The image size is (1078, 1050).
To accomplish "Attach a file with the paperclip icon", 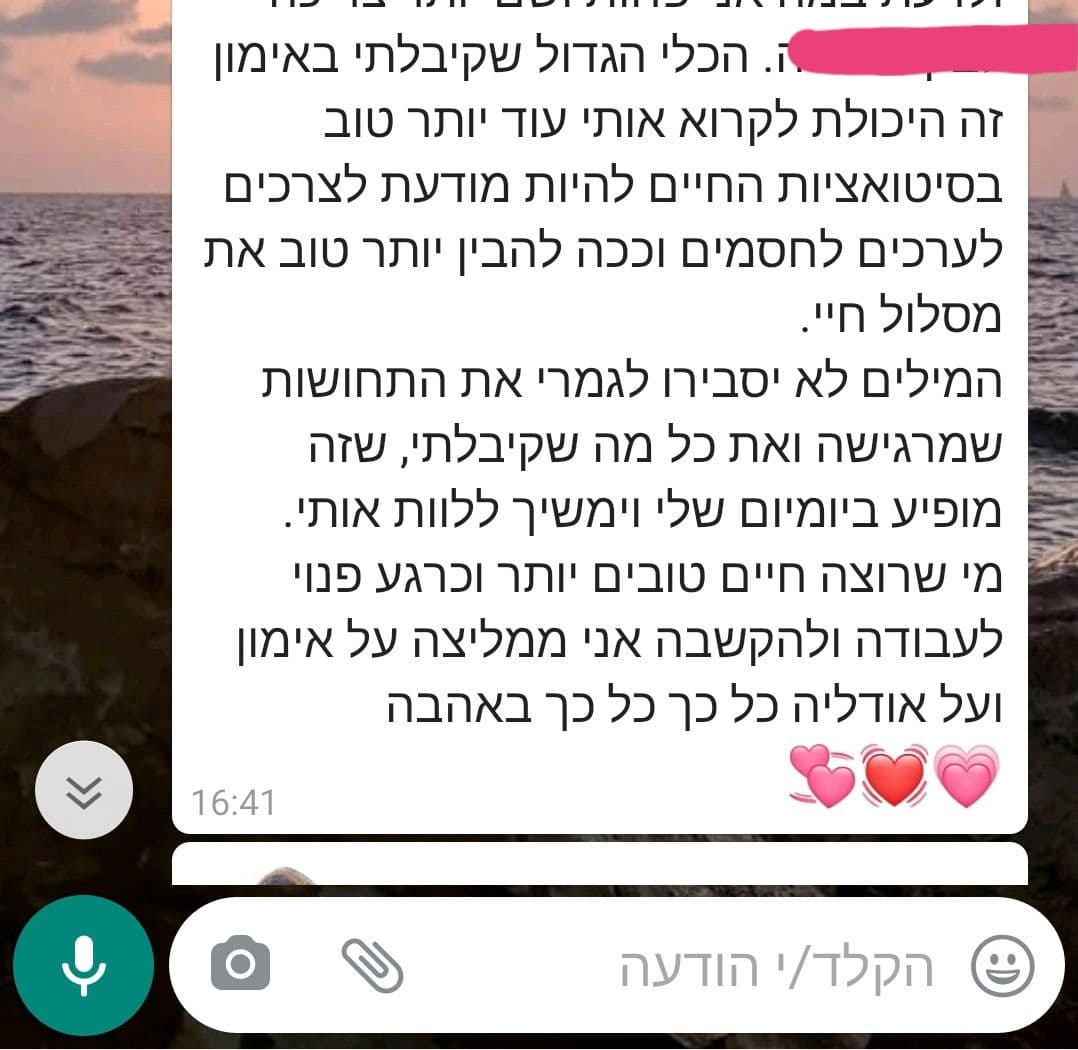I will [372, 965].
